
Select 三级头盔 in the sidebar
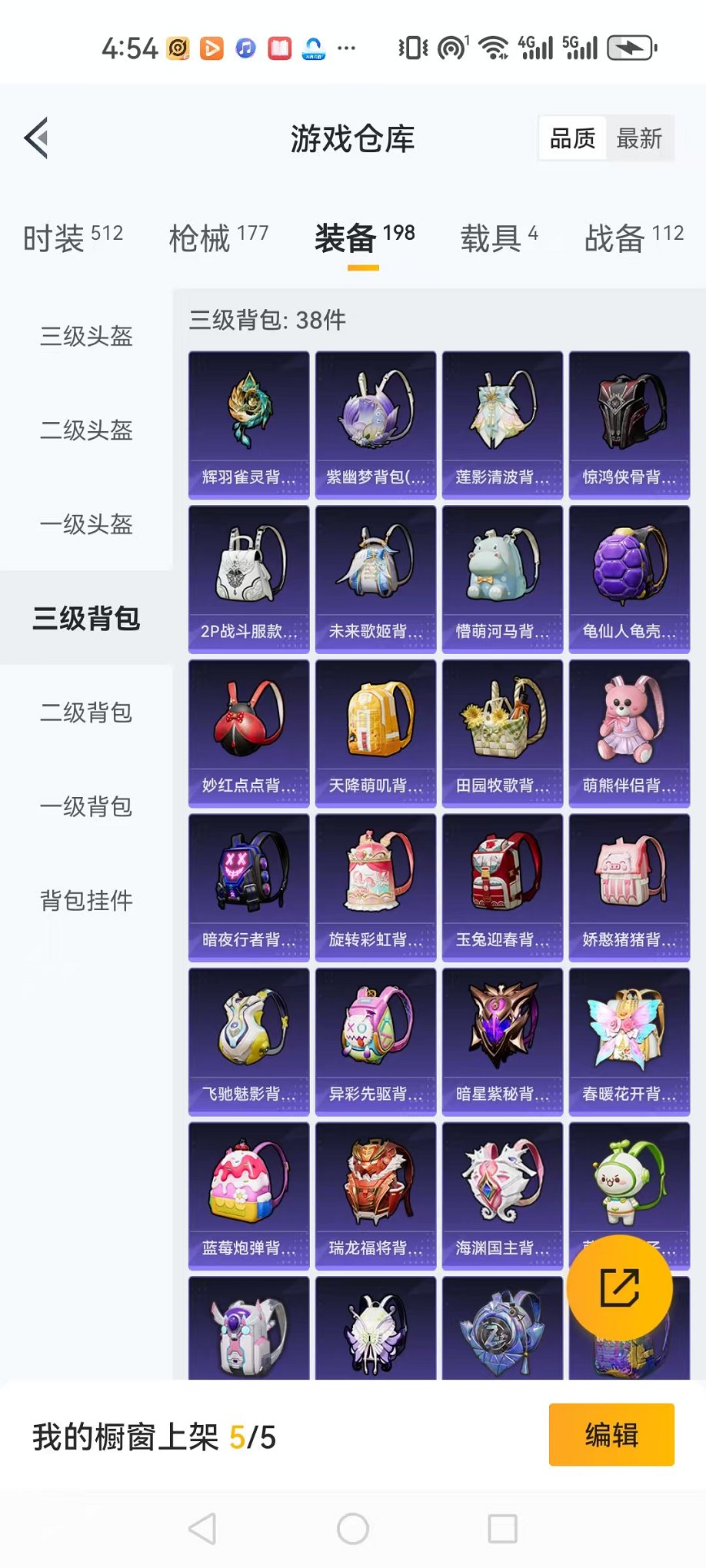pos(86,336)
